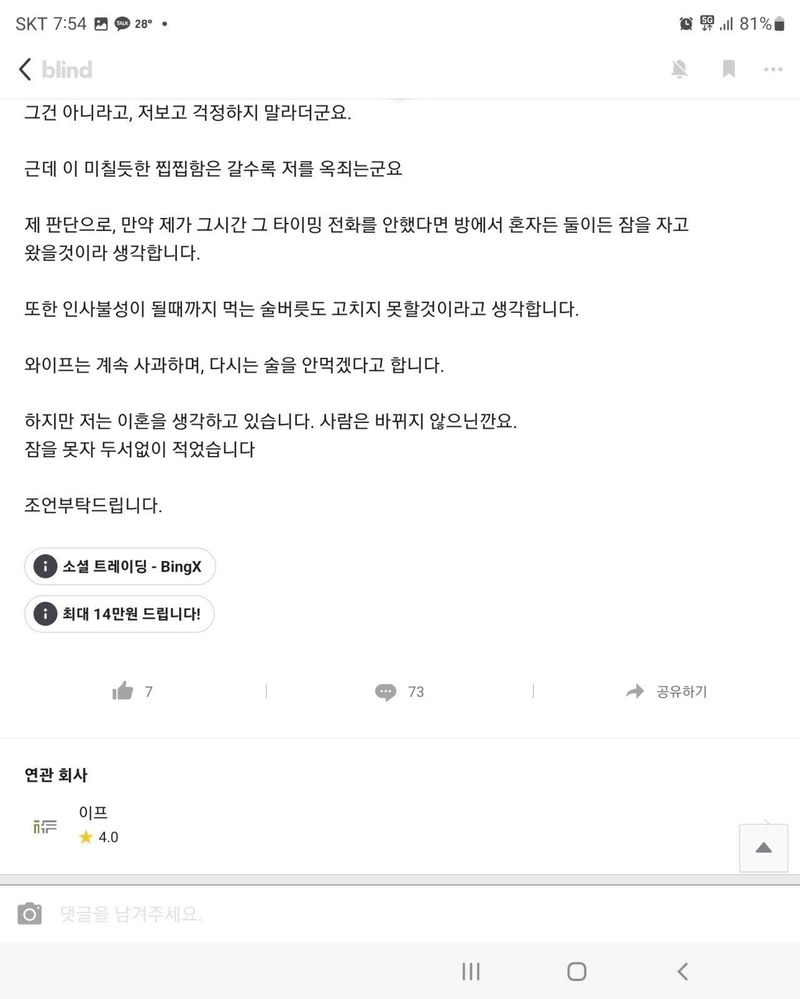
Task: Open the comments via the speech bubble icon
Action: point(386,691)
